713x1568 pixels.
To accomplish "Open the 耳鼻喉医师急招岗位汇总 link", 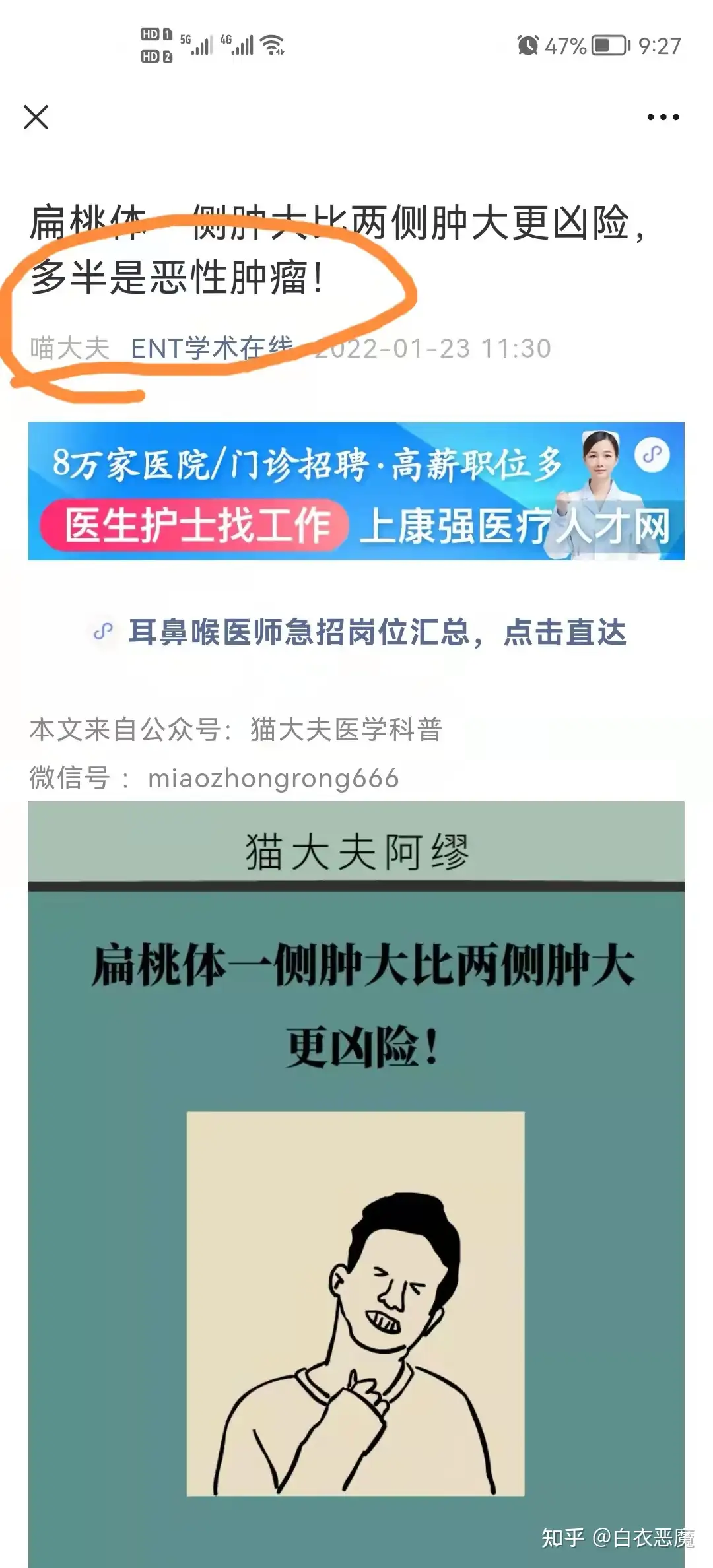I will [x=376, y=632].
